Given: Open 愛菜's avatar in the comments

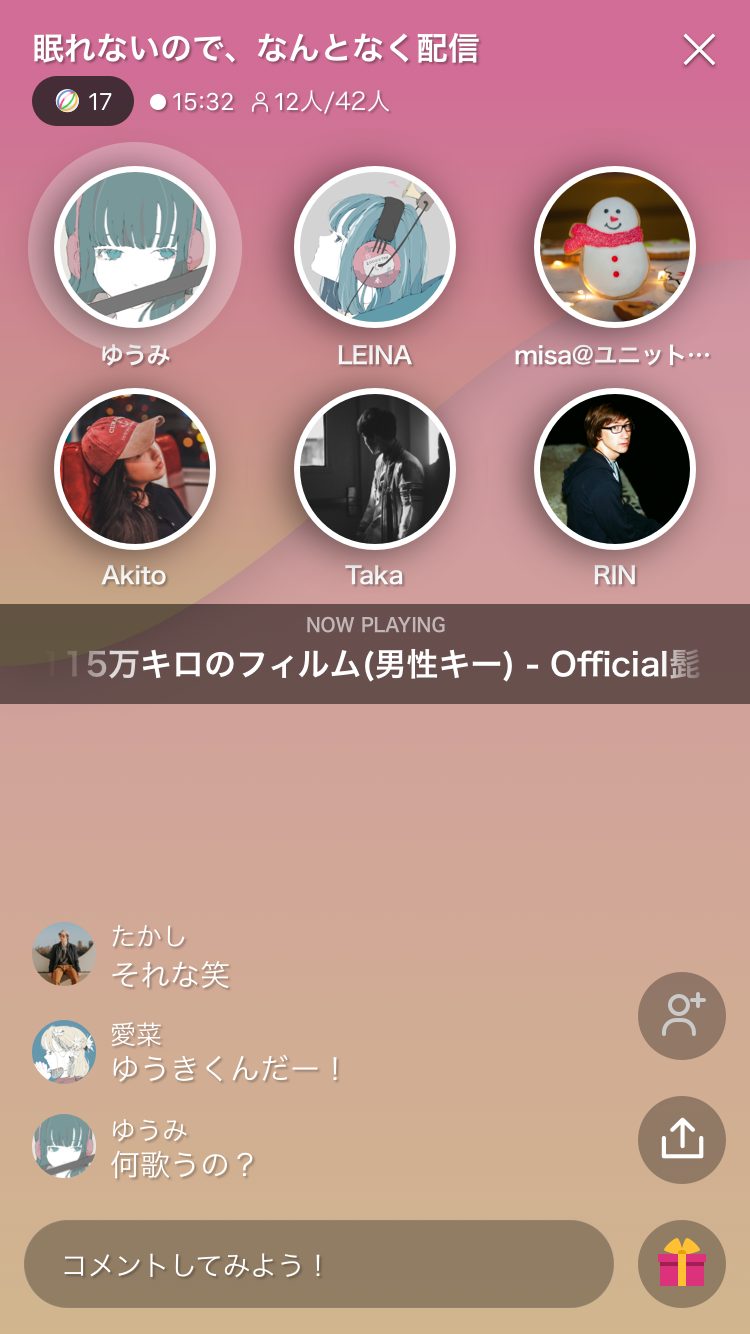Looking at the screenshot, I should pos(64,1051).
